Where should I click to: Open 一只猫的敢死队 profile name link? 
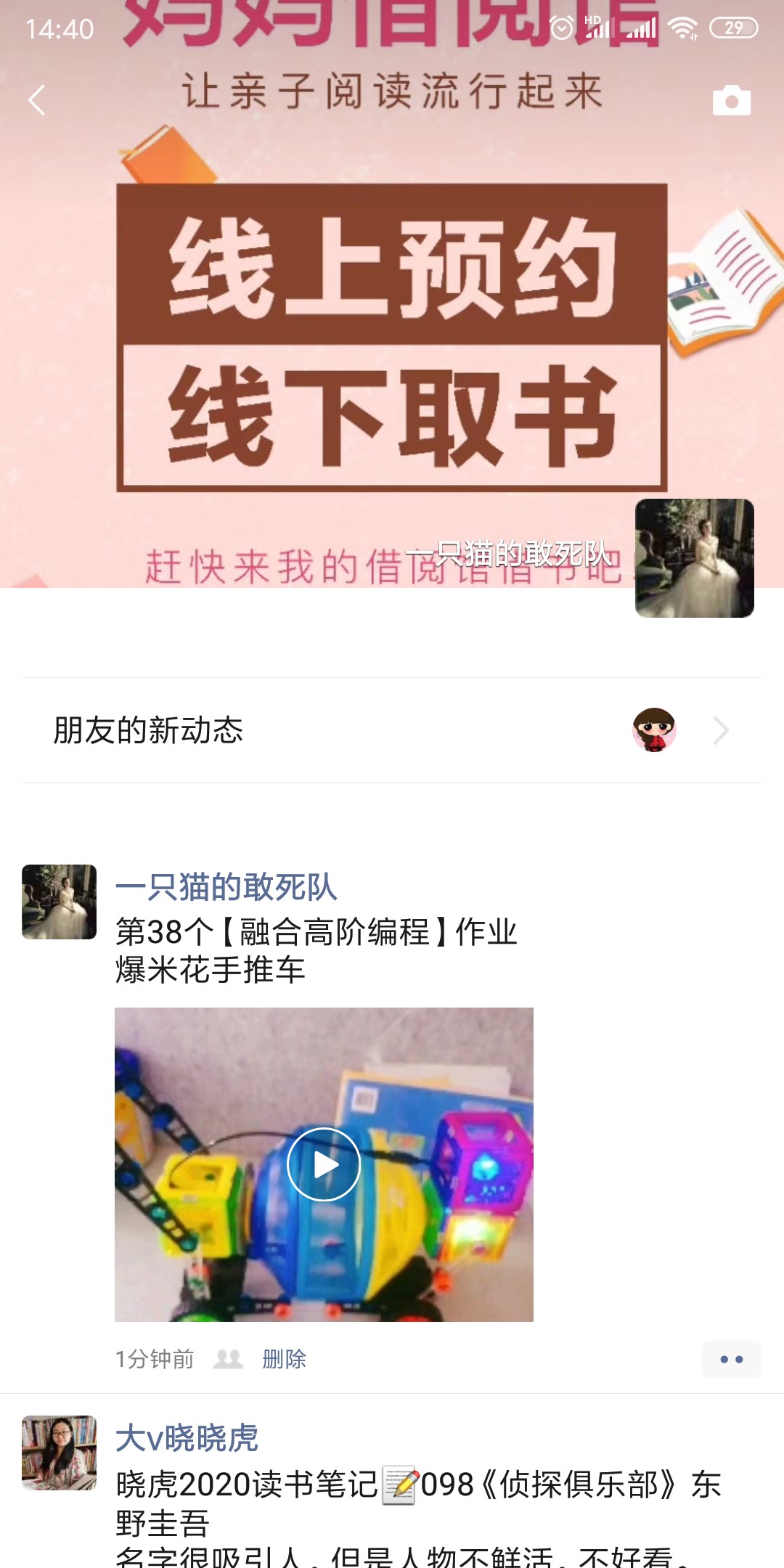coord(226,887)
